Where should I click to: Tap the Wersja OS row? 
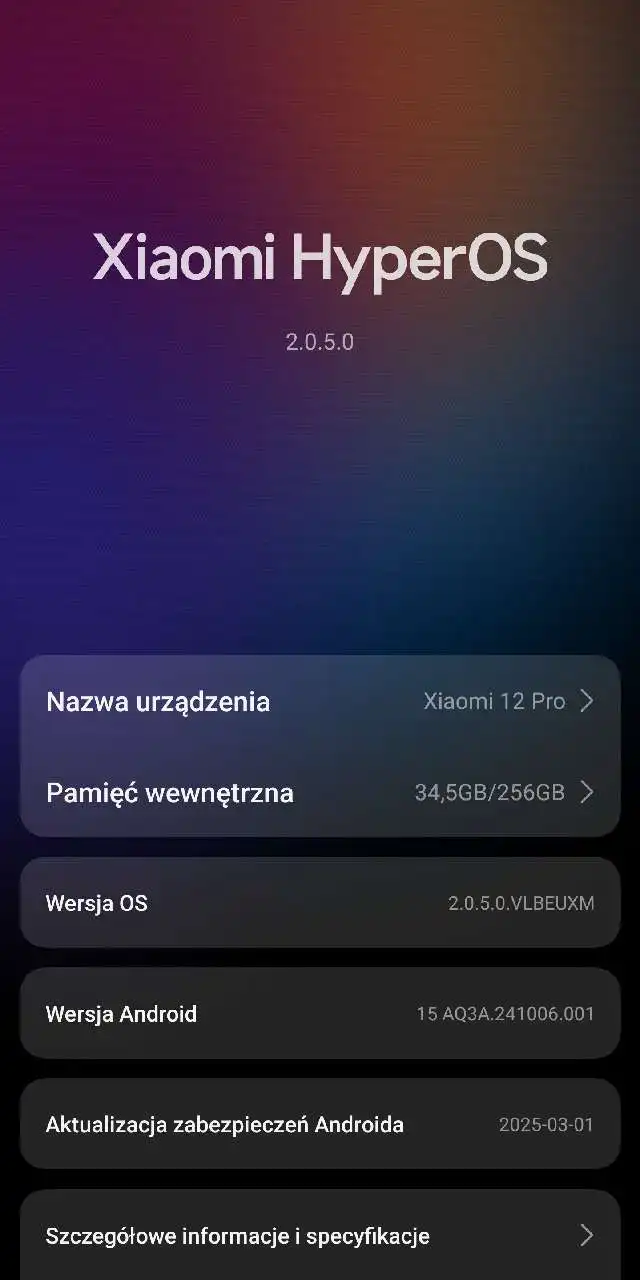(320, 903)
